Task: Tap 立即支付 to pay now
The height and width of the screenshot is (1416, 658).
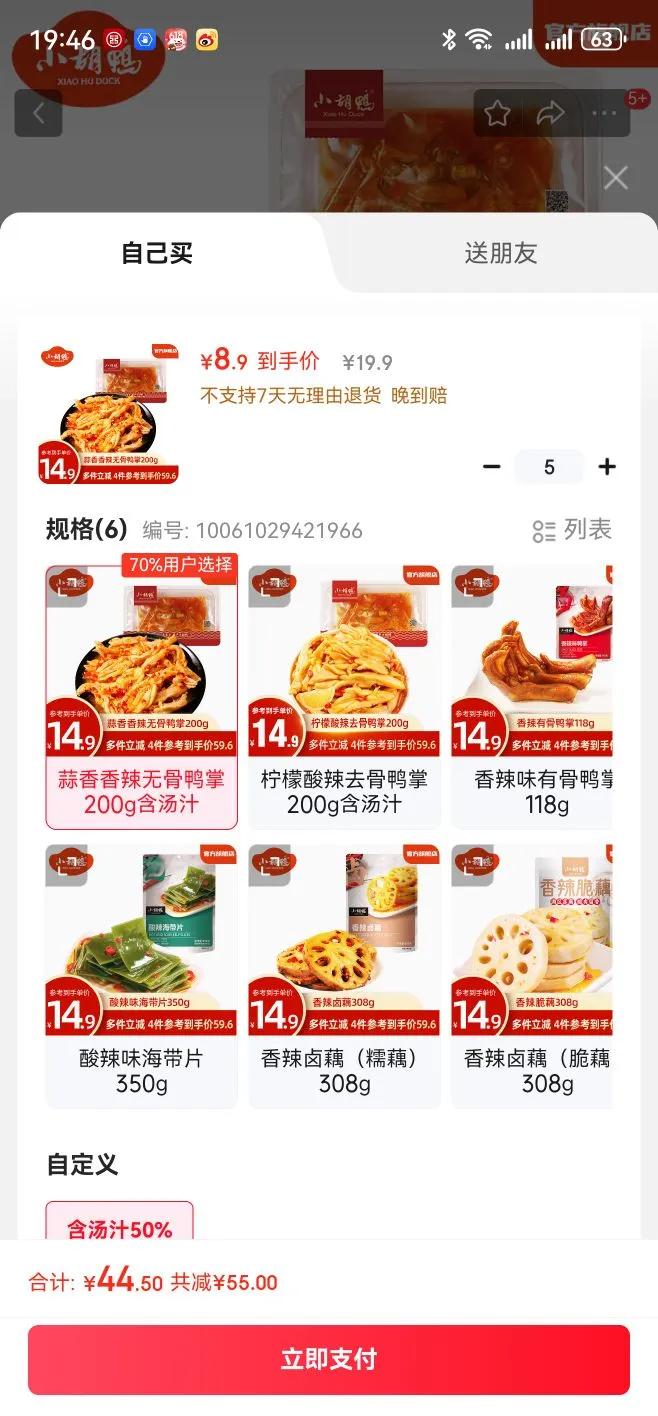Action: pyautogui.click(x=329, y=1359)
